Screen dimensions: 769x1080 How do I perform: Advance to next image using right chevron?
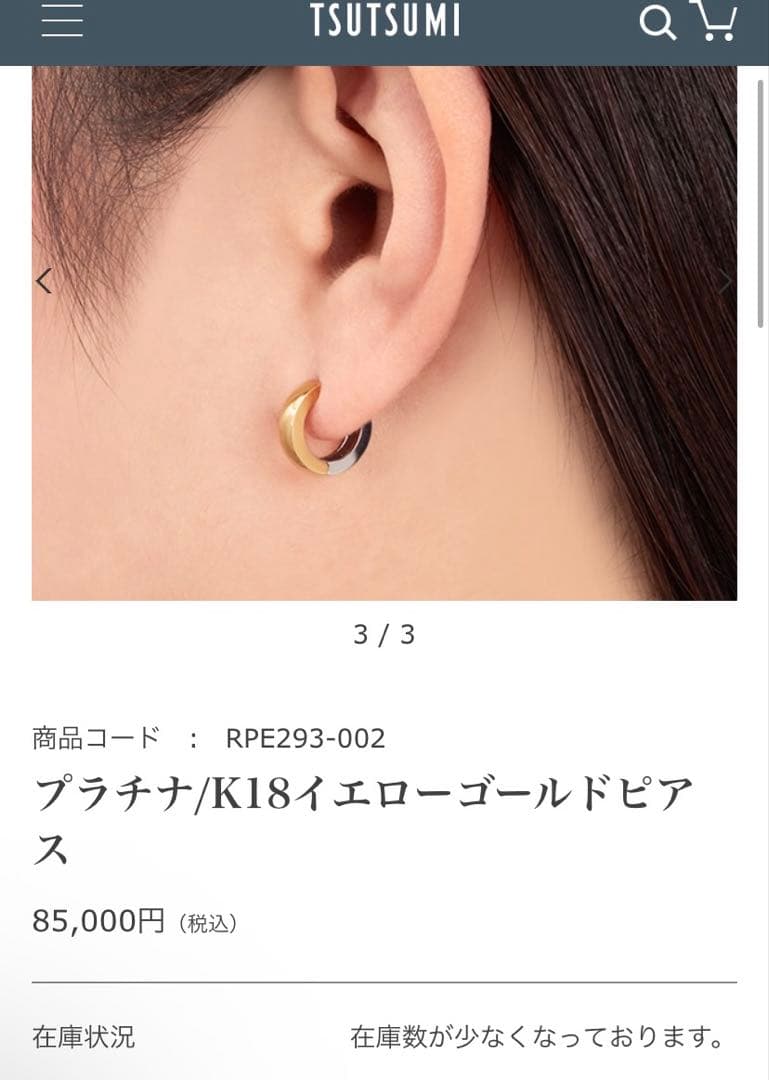click(x=727, y=283)
